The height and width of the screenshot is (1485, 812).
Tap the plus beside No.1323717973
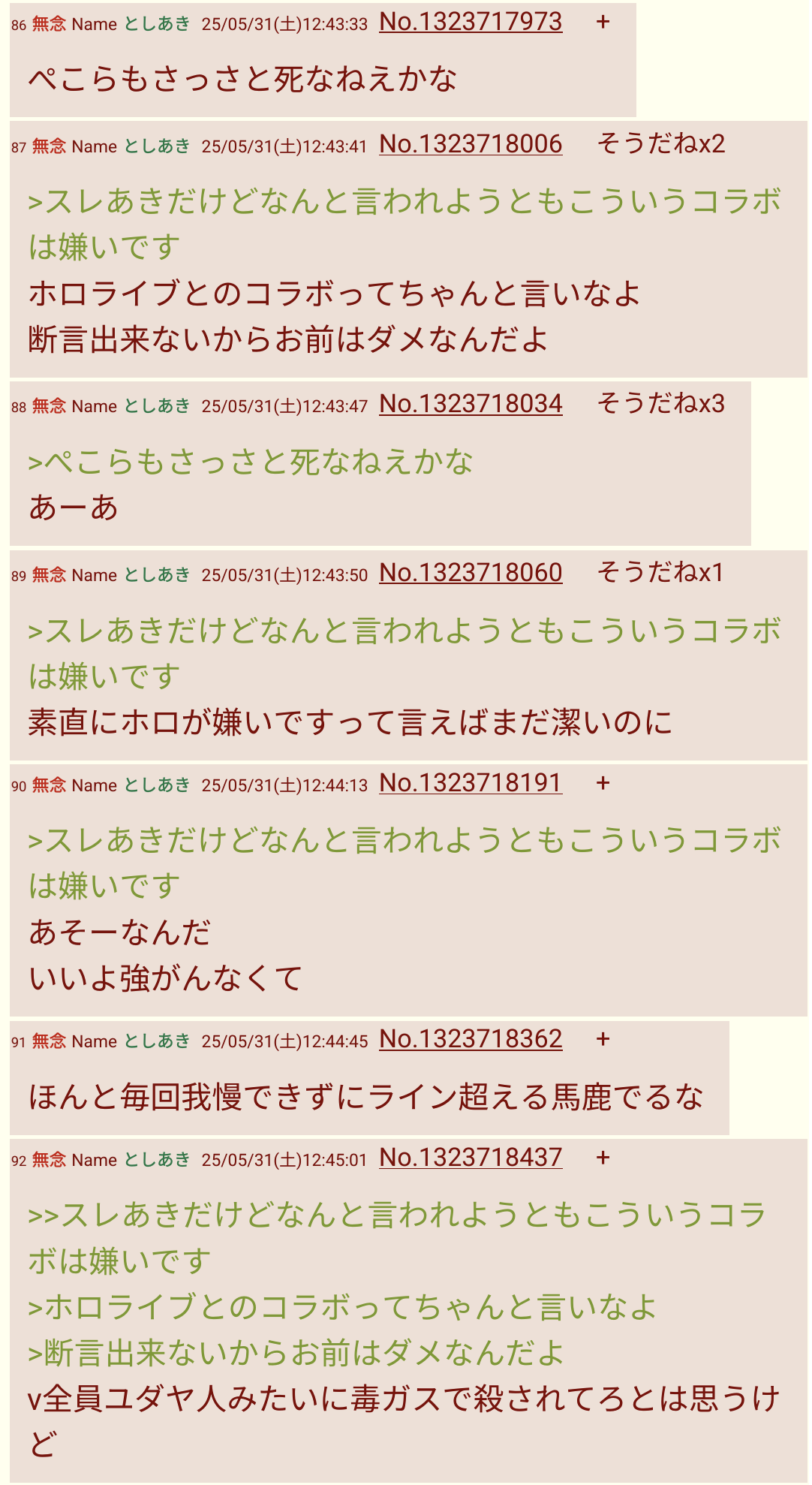tap(603, 22)
